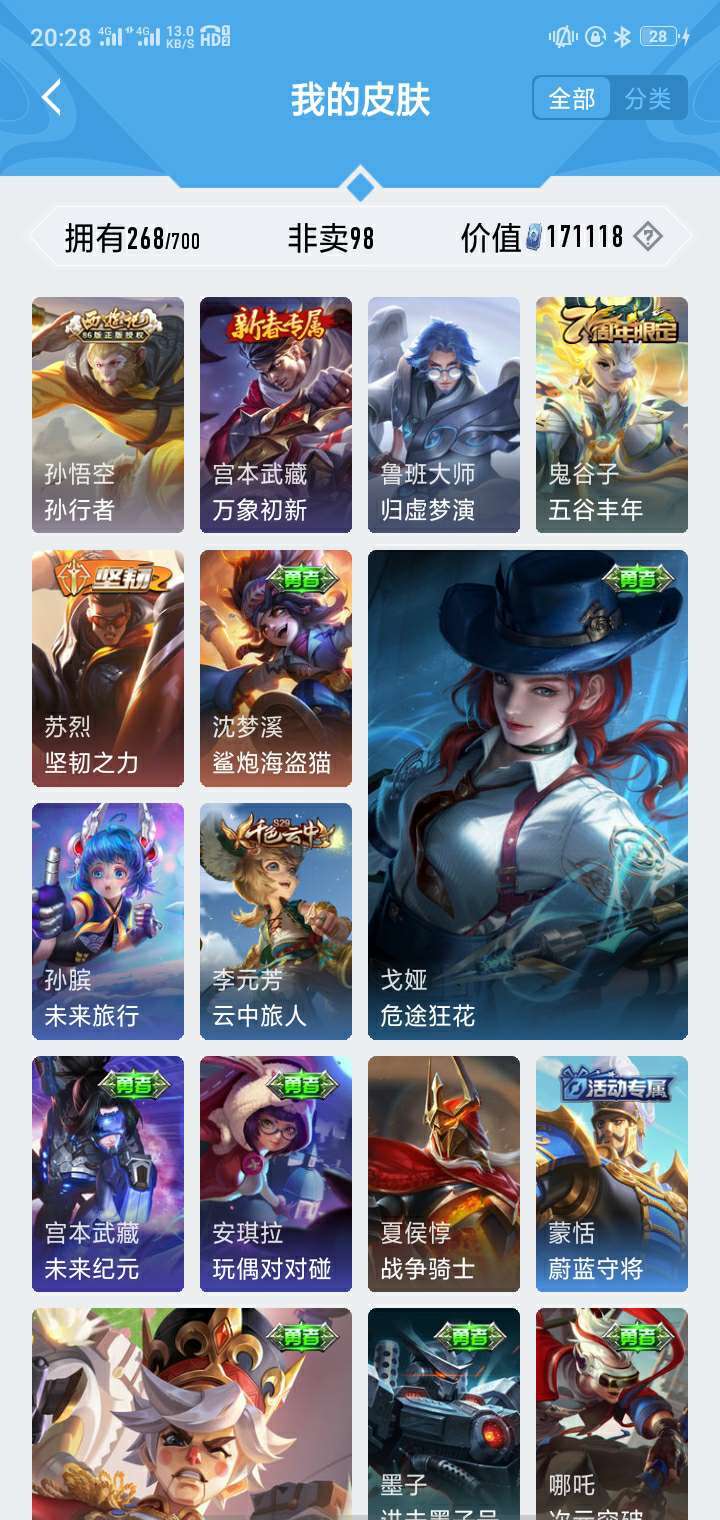Open the 墨子 skin card
The height and width of the screenshot is (1520, 720).
pyautogui.click(x=444, y=1414)
